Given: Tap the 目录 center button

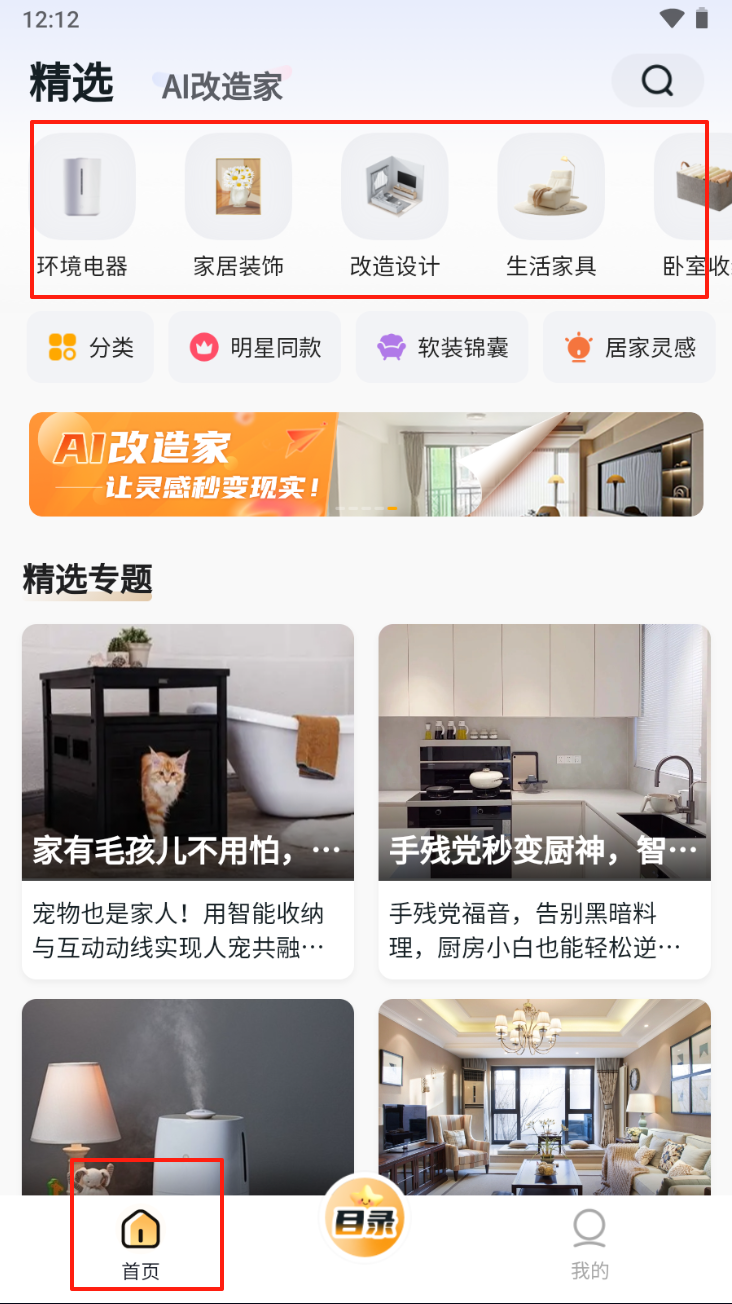Looking at the screenshot, I should [365, 1219].
